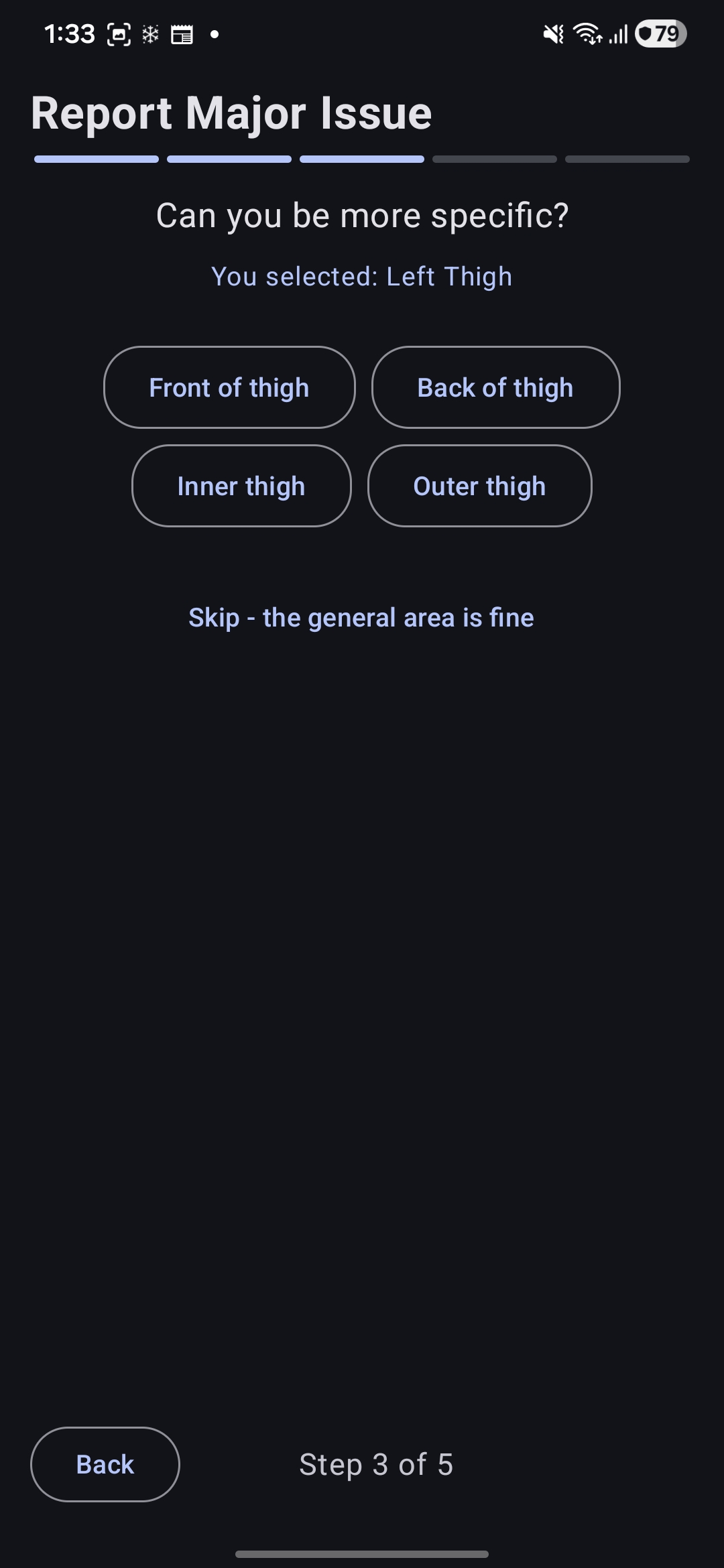The image size is (724, 1568).
Task: Choose Outer thigh as the specific area
Action: coord(479,486)
